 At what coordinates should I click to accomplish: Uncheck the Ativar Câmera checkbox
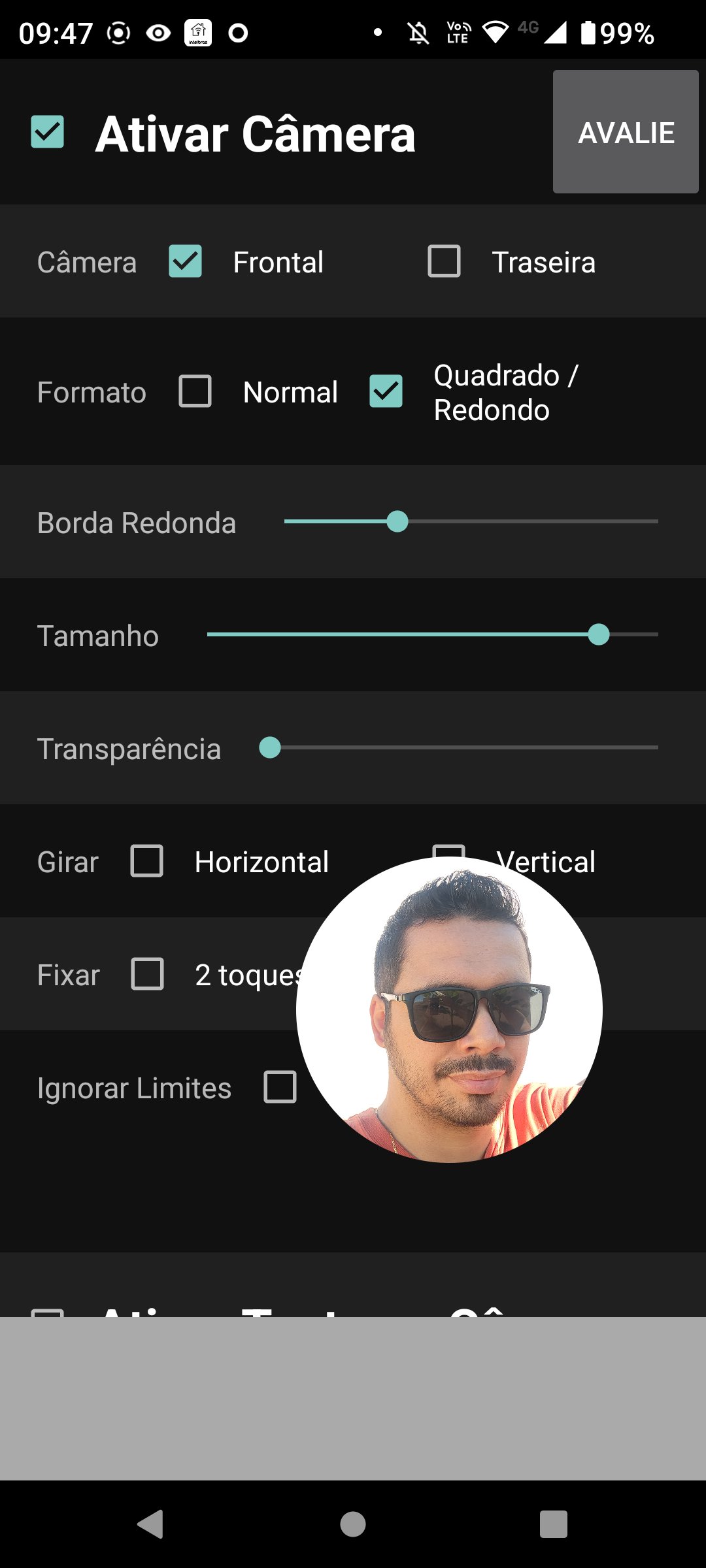point(46,133)
